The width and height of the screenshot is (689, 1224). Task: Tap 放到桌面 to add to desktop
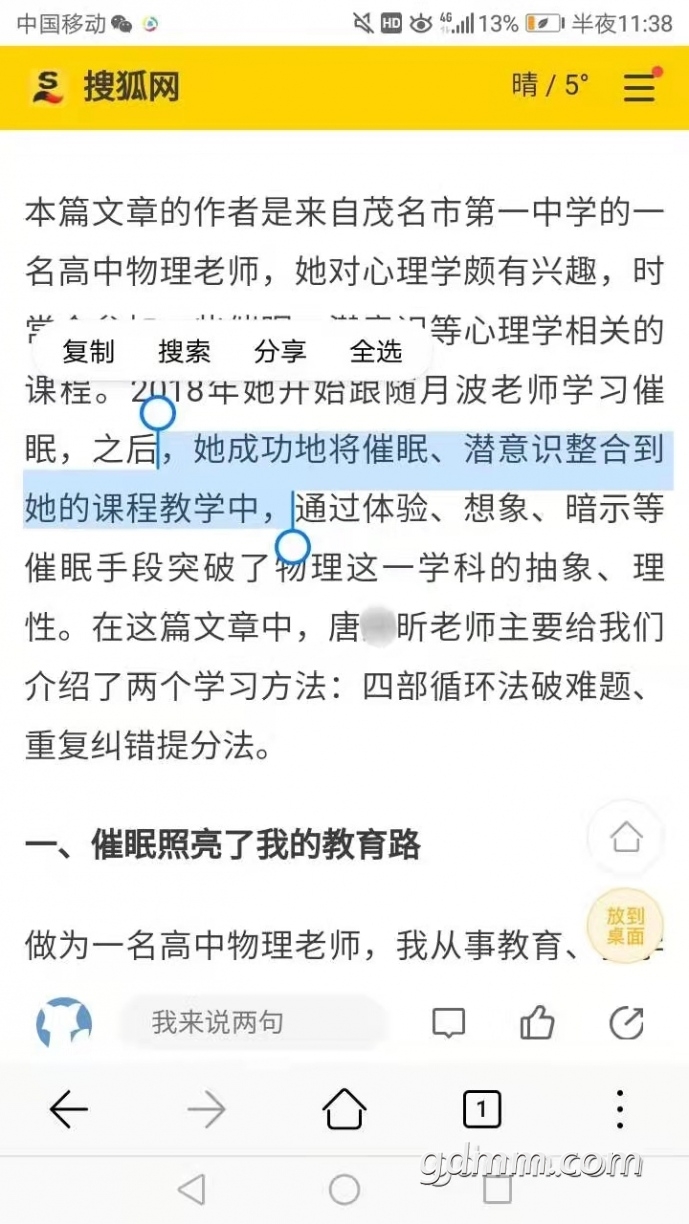(x=626, y=926)
